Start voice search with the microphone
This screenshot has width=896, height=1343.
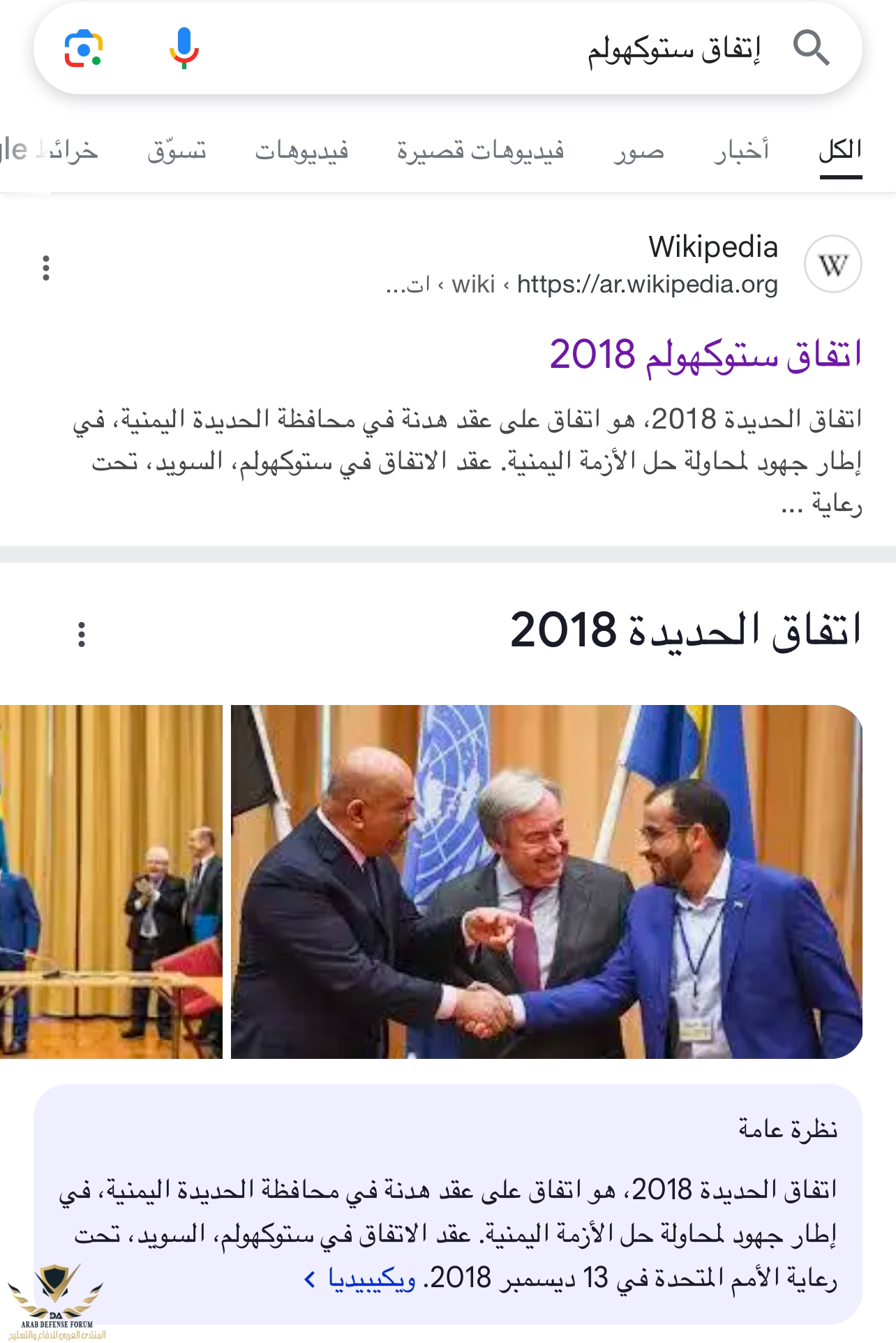(x=184, y=49)
